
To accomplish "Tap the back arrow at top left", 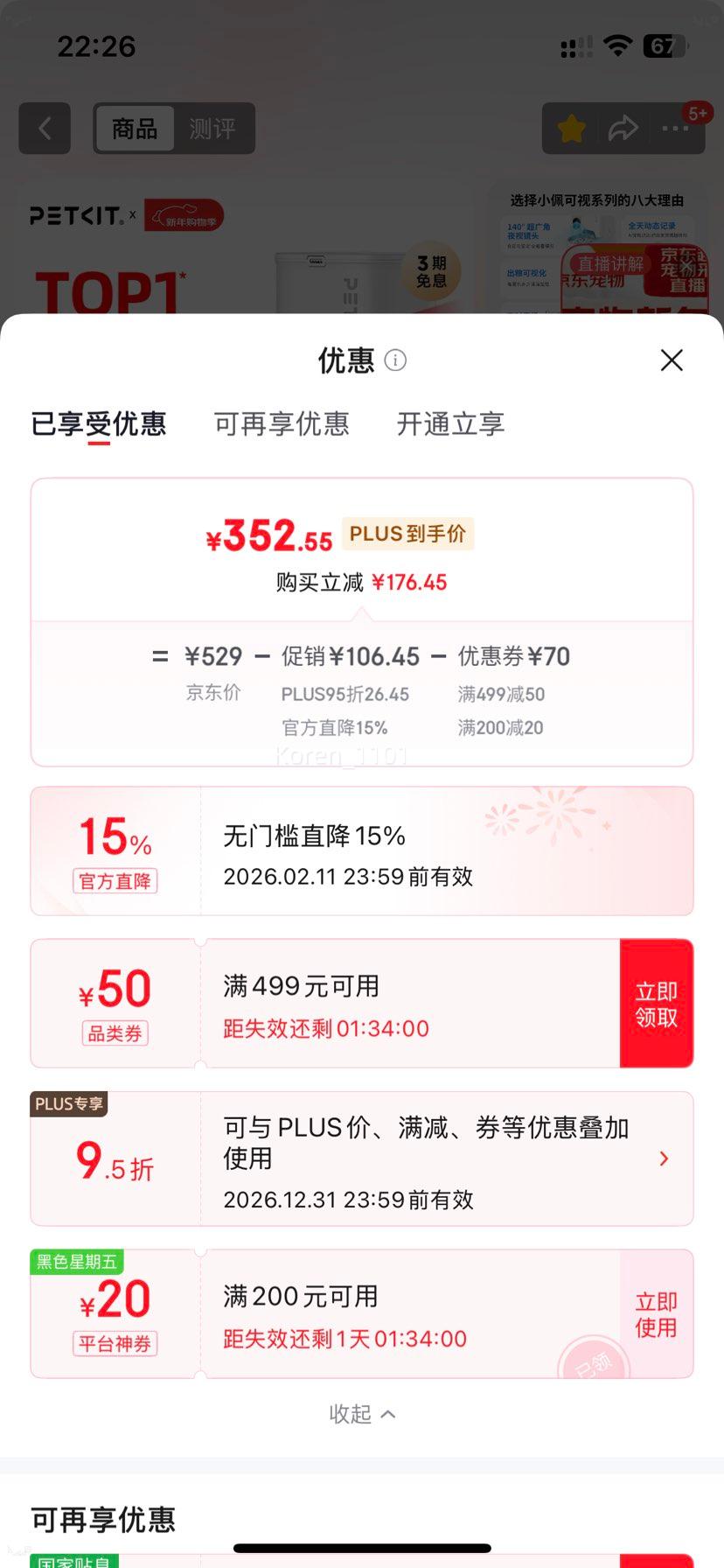I will 44,129.
